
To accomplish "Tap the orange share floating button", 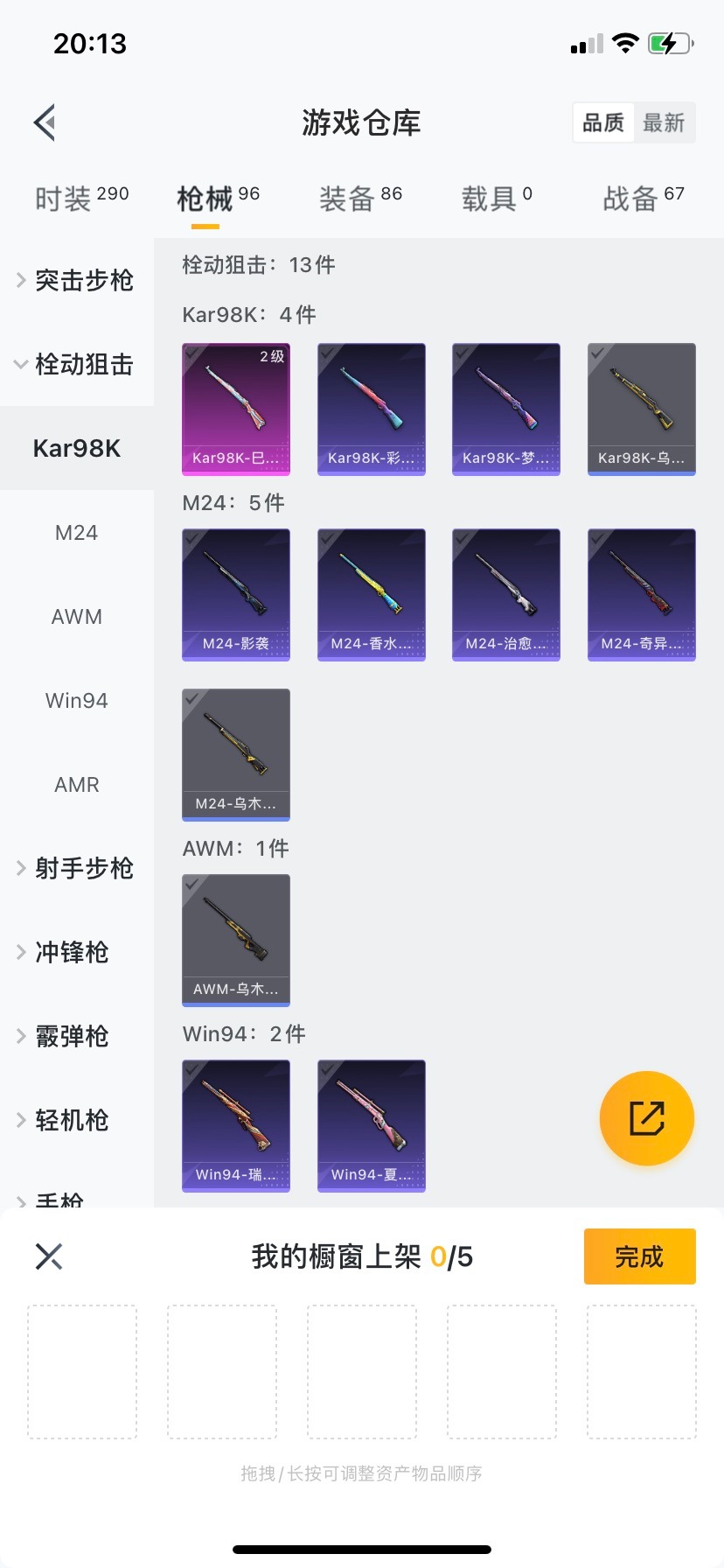I will pos(647,1118).
